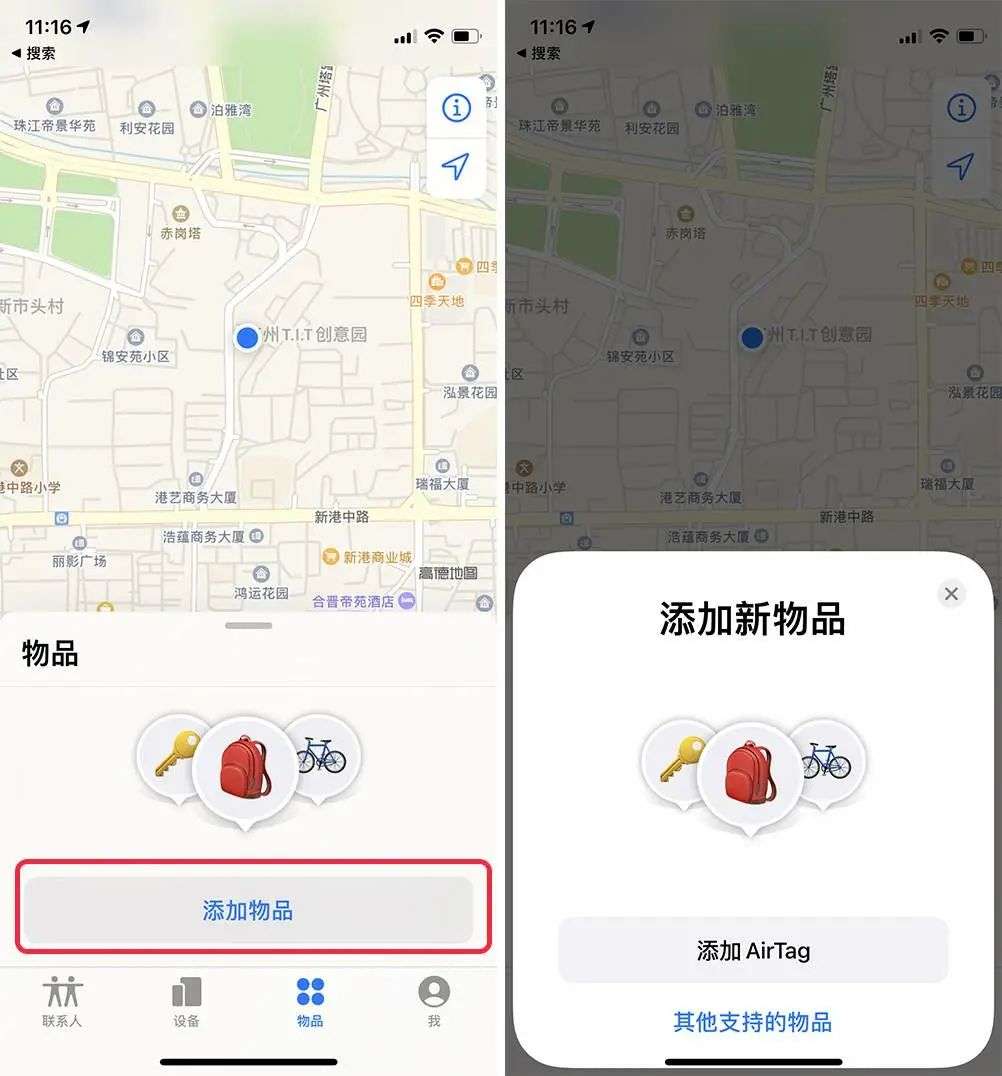Center on my location on the undimmed map
1002x1076 pixels.
(x=456, y=167)
